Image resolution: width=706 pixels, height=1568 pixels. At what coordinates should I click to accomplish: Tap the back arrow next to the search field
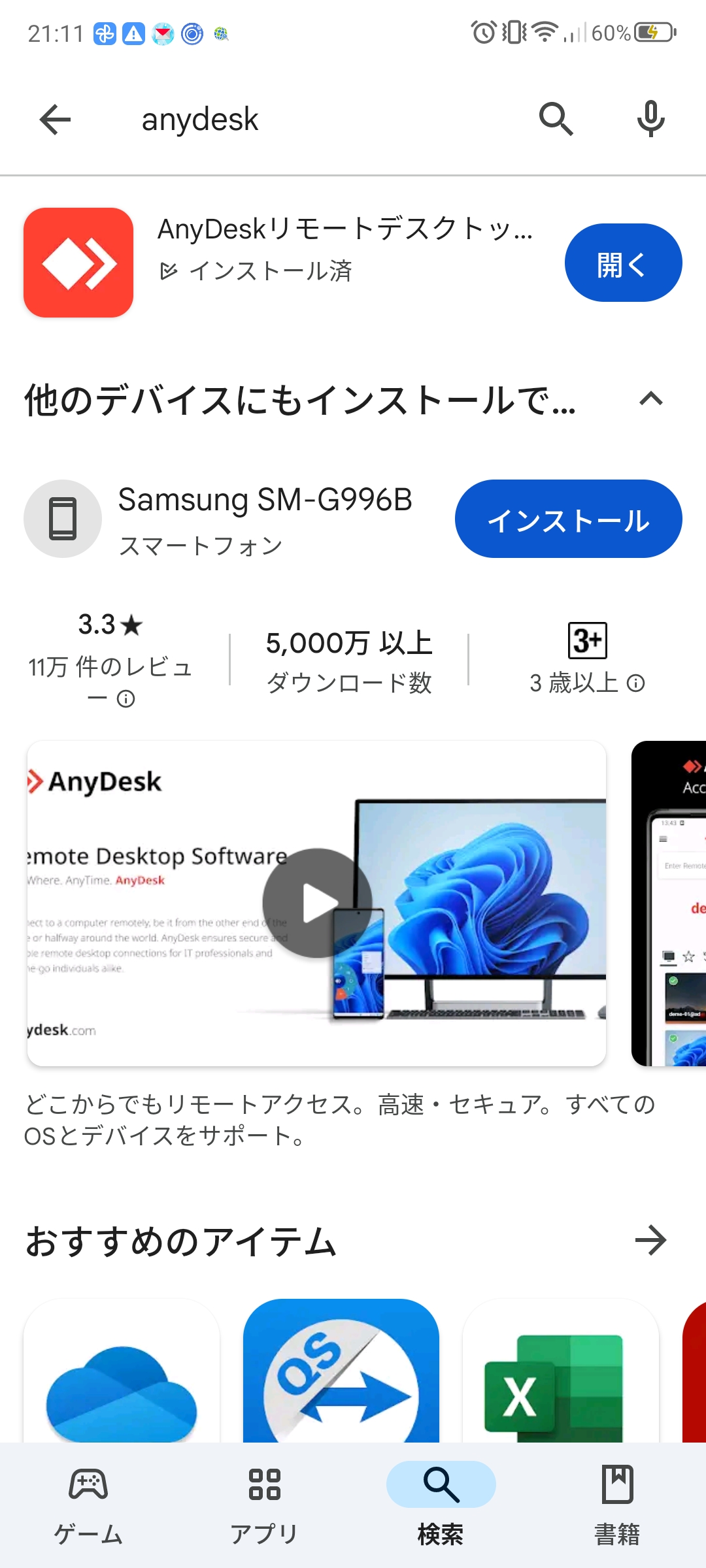pyautogui.click(x=55, y=120)
